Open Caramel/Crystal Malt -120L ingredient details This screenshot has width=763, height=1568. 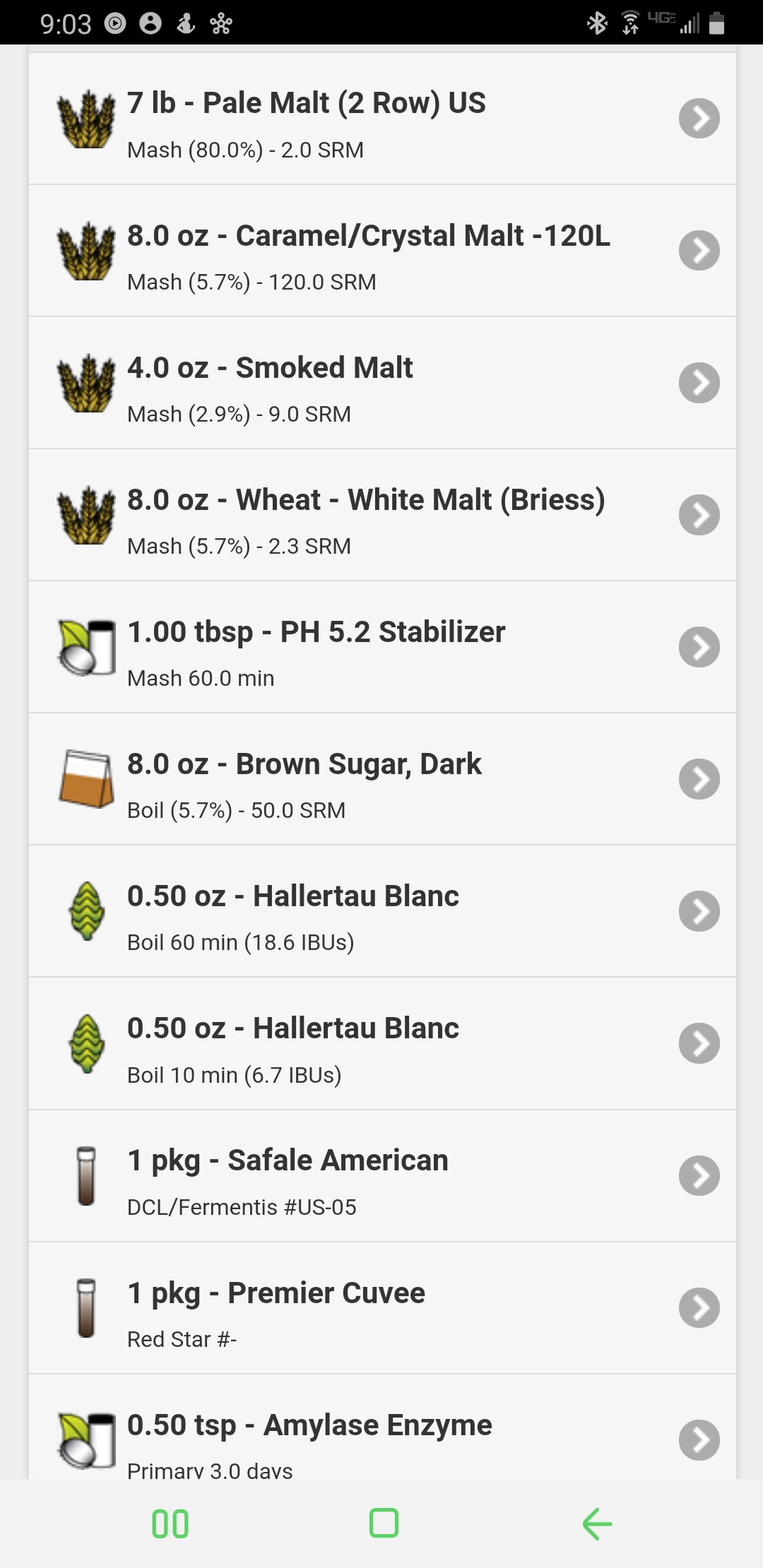tap(382, 251)
